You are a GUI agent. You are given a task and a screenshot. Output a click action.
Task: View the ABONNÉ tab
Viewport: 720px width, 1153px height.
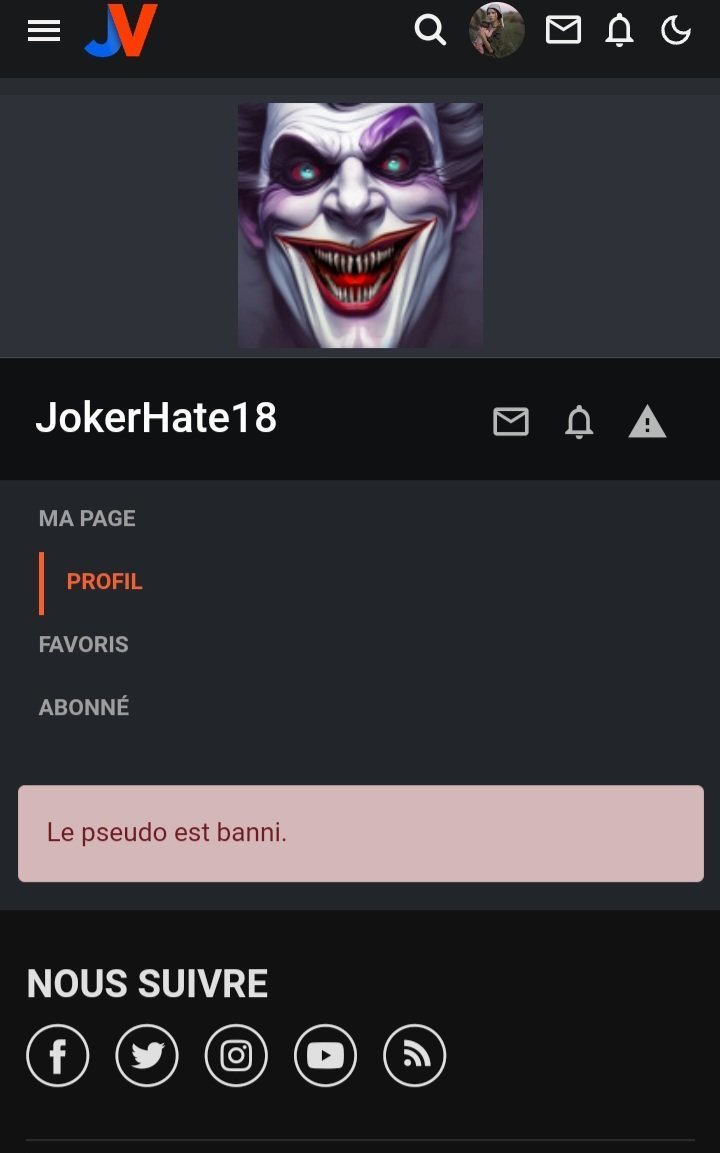click(x=84, y=707)
